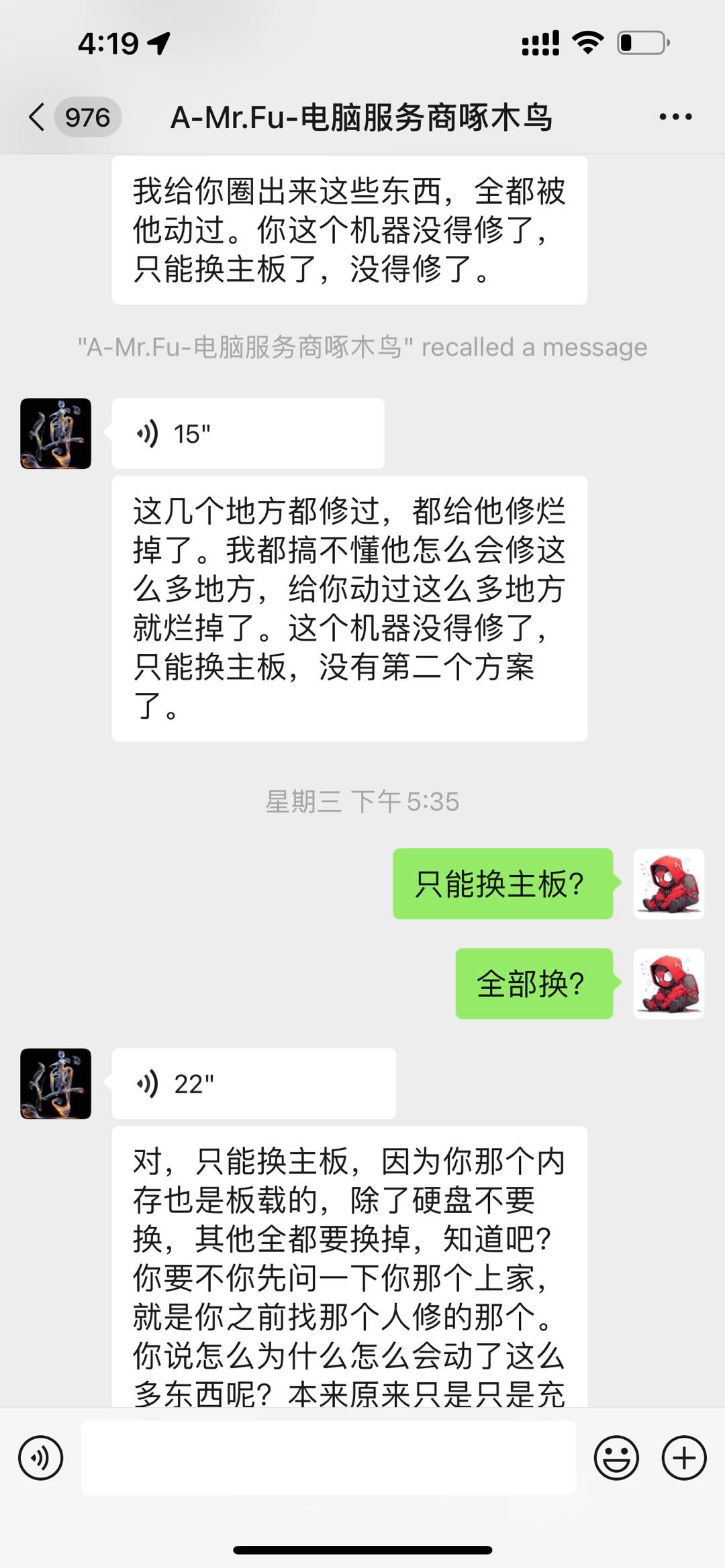Open the chat details overflow menu
725x1568 pixels.
[675, 117]
